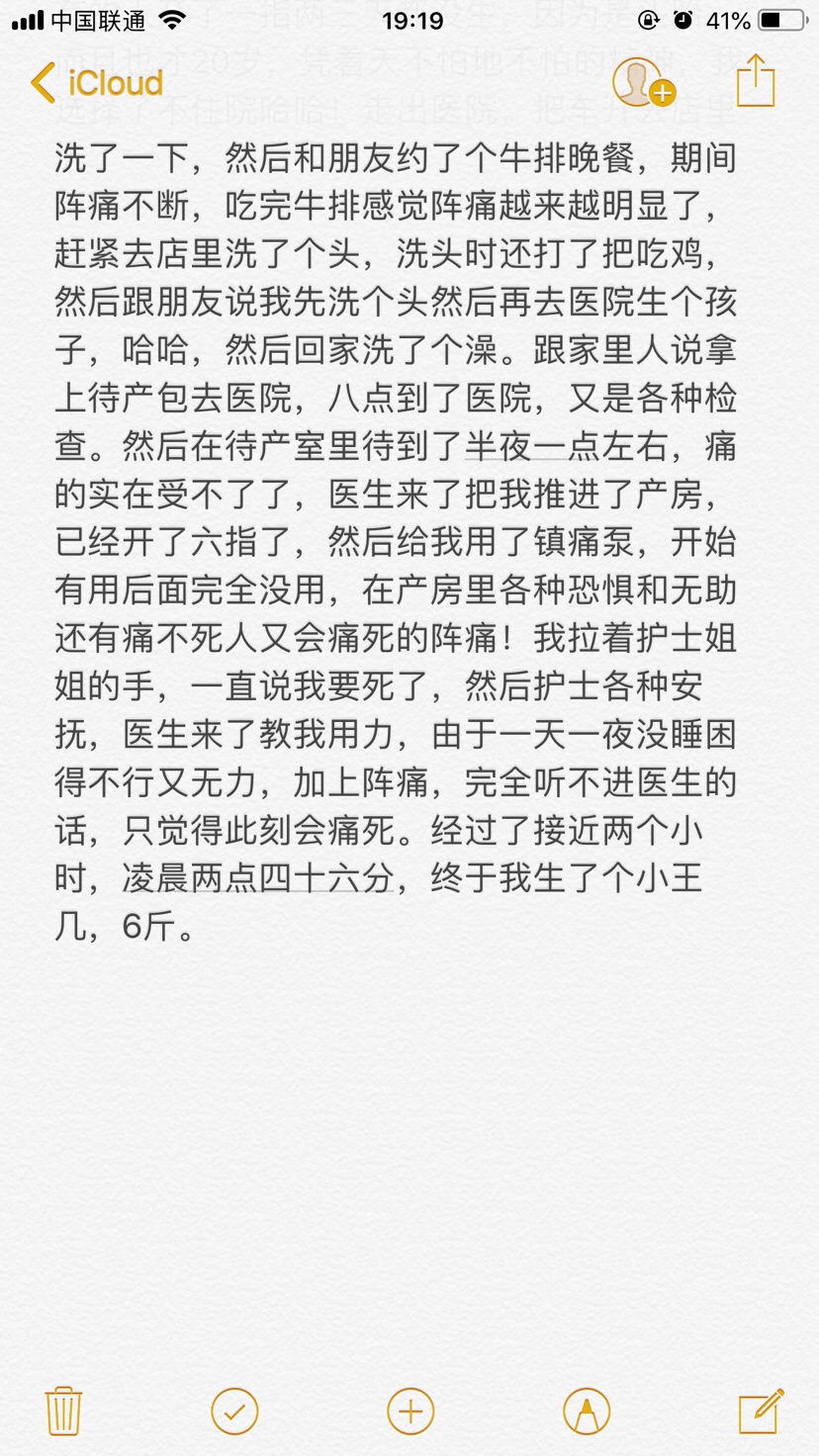Tap the underlined time 半夜一点
Viewport: 819px width, 1456px height.
pyautogui.click(x=532, y=447)
